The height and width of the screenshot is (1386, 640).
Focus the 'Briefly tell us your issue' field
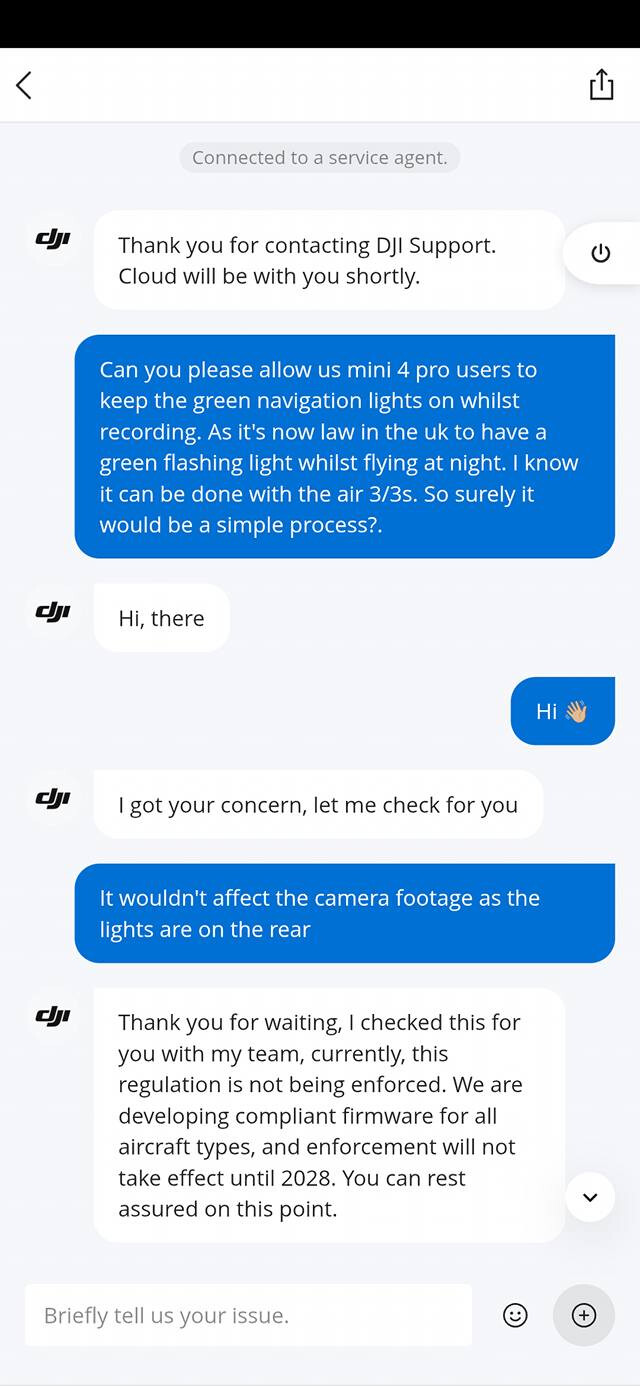click(x=248, y=1315)
